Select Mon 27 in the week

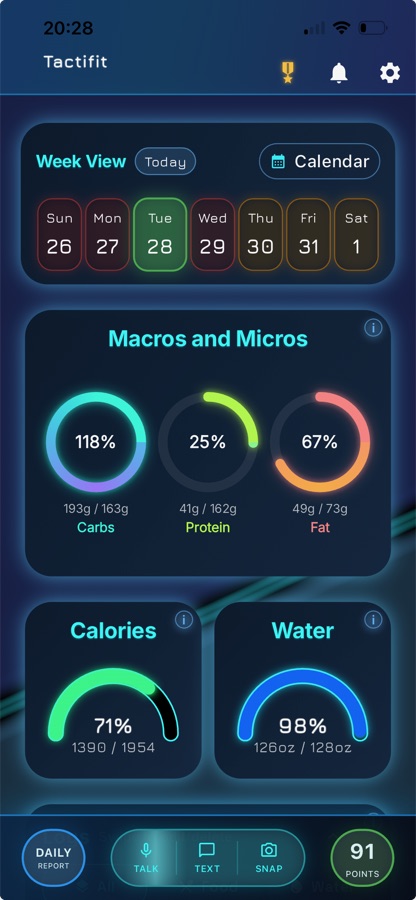click(107, 234)
